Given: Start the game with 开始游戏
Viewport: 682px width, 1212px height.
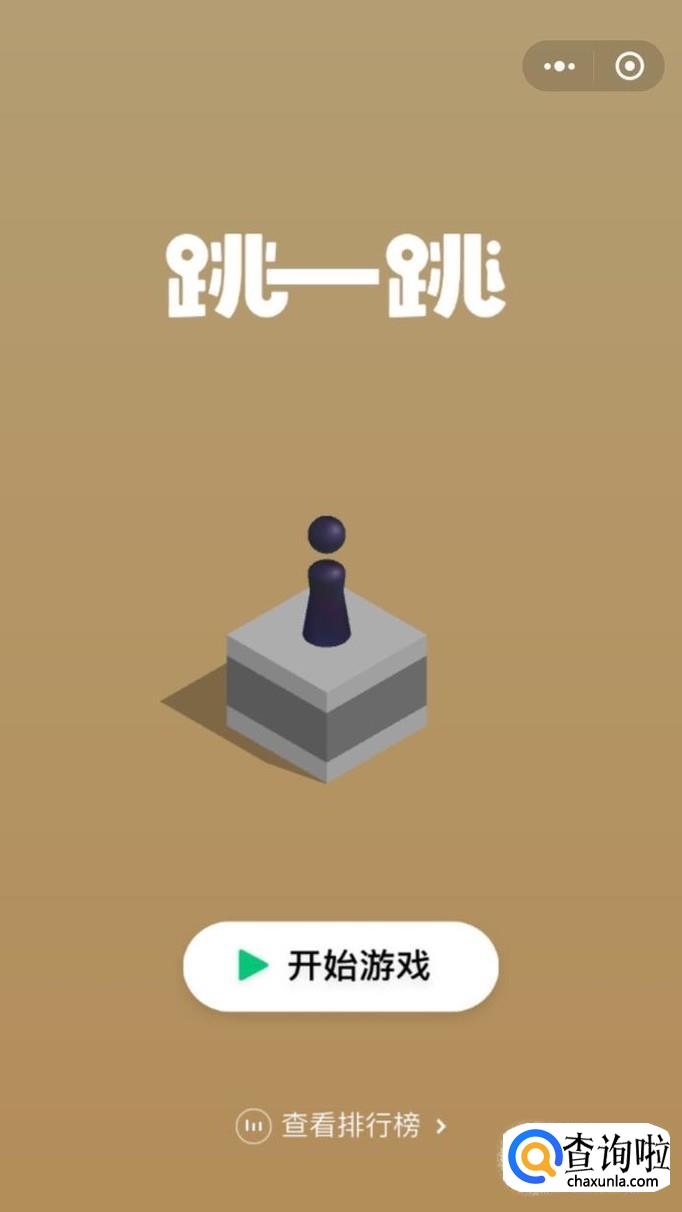Looking at the screenshot, I should (x=340, y=966).
